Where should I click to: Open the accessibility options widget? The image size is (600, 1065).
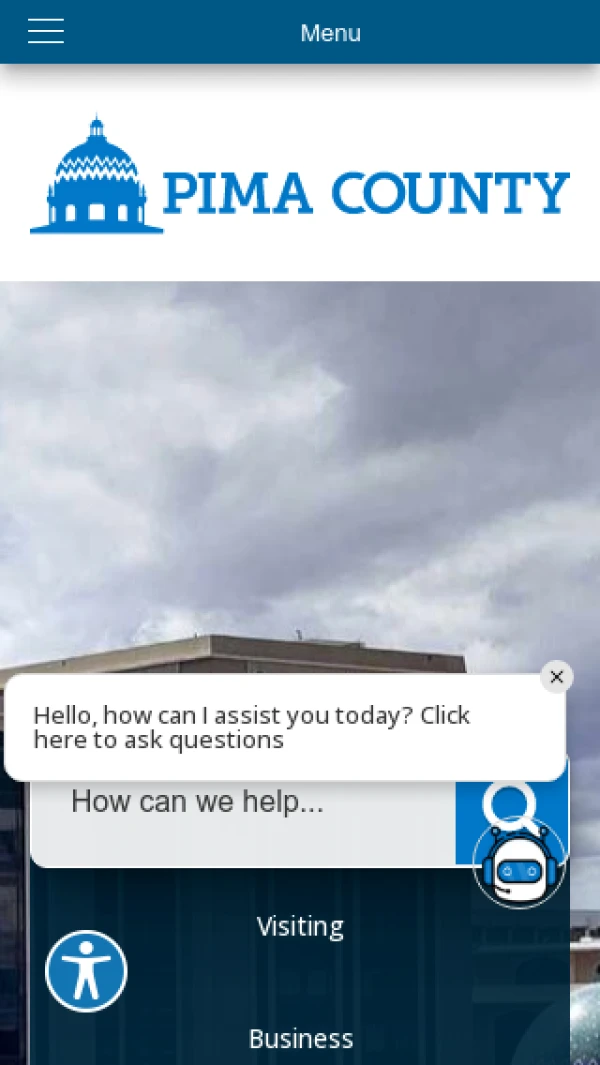[x=86, y=971]
